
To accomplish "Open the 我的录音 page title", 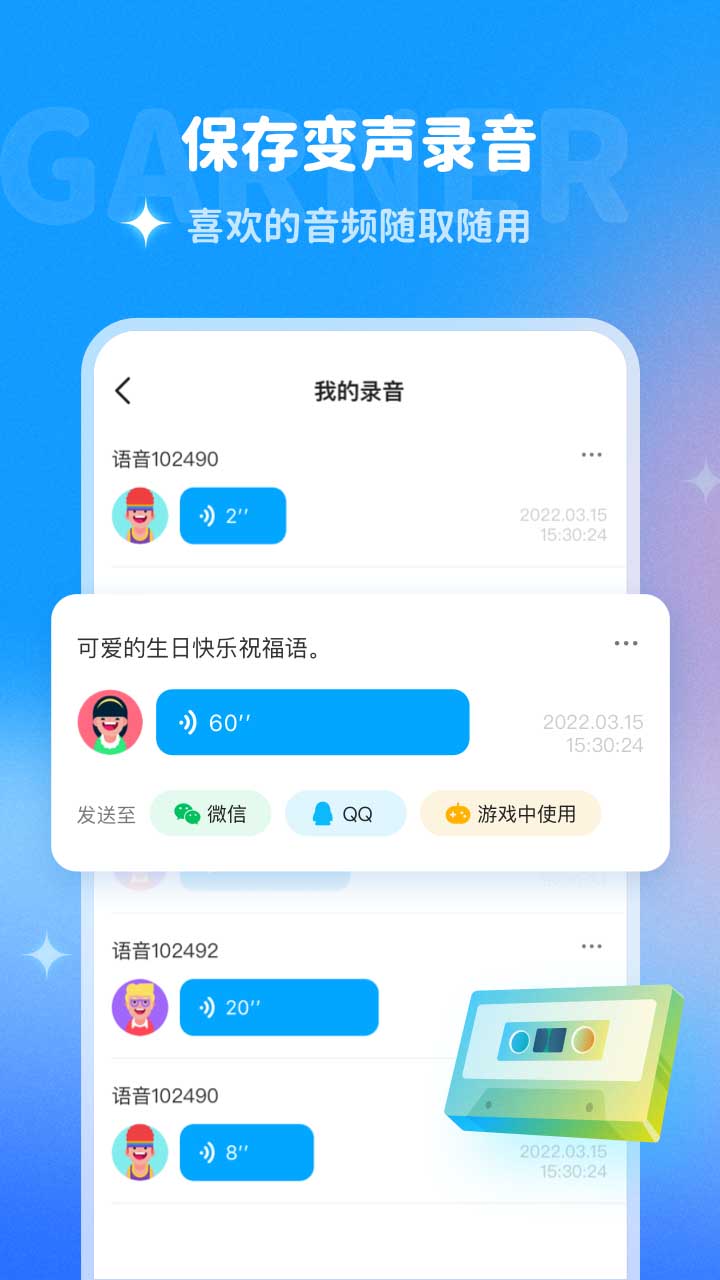I will click(x=358, y=391).
